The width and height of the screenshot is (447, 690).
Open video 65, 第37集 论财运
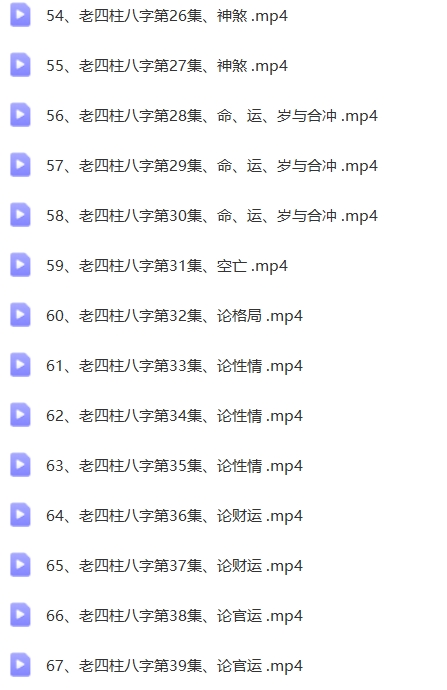coord(174,566)
